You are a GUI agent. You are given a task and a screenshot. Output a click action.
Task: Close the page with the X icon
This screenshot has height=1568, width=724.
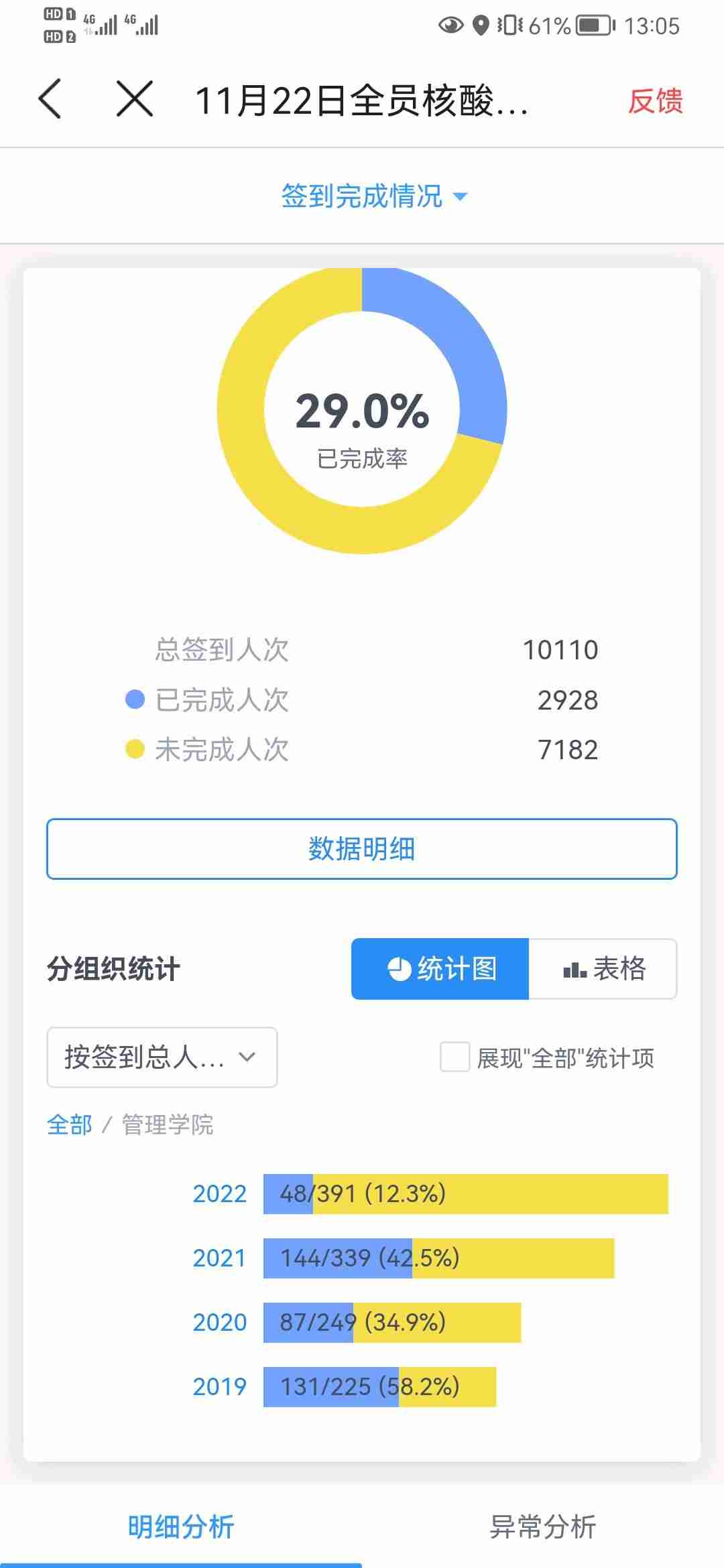pos(134,99)
